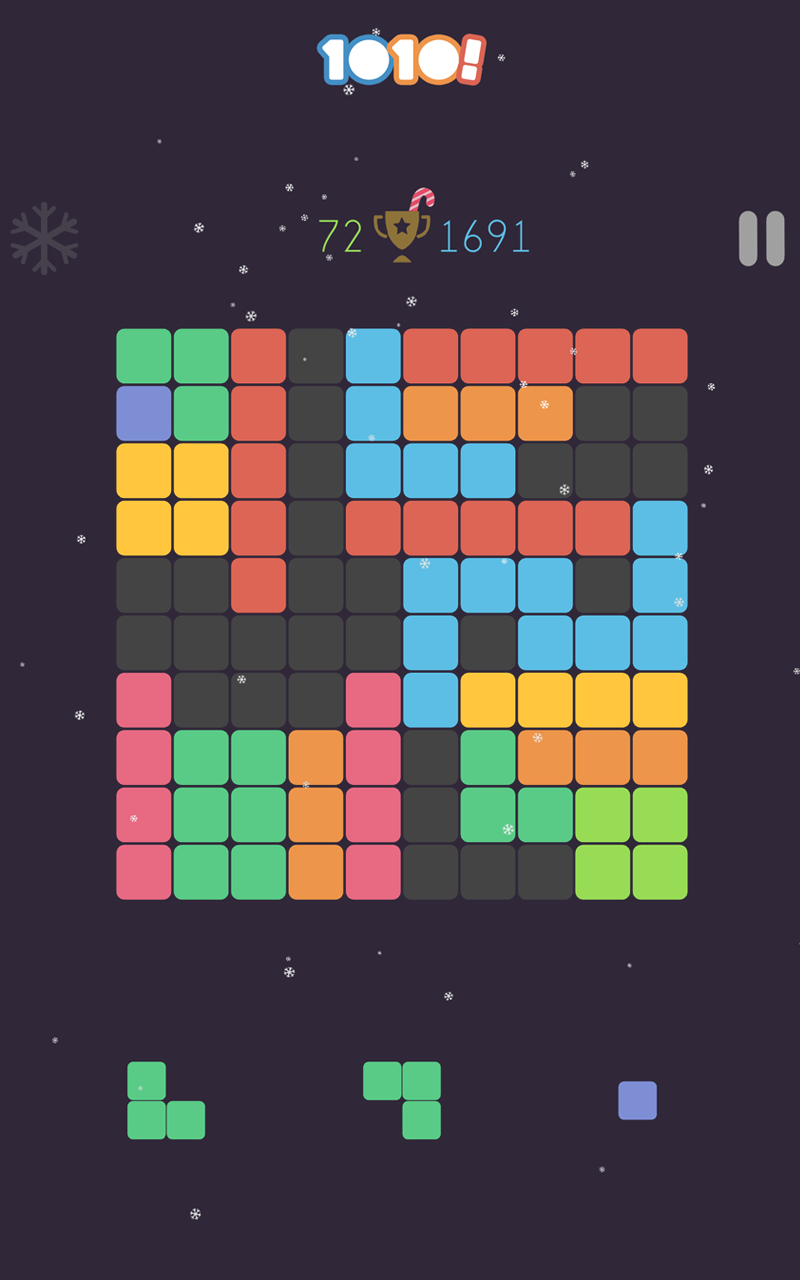Click the lone red block in row five
This screenshot has width=800, height=1280.
point(258,585)
